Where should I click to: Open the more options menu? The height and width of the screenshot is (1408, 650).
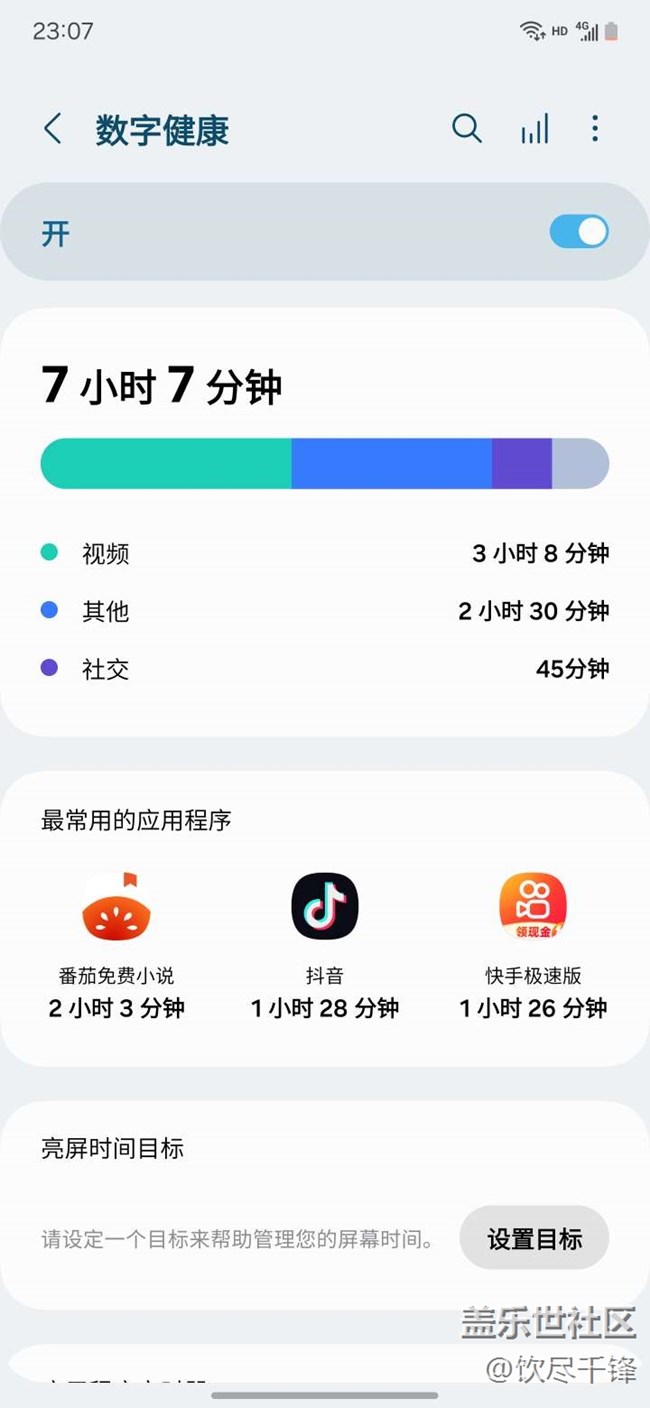coord(595,128)
